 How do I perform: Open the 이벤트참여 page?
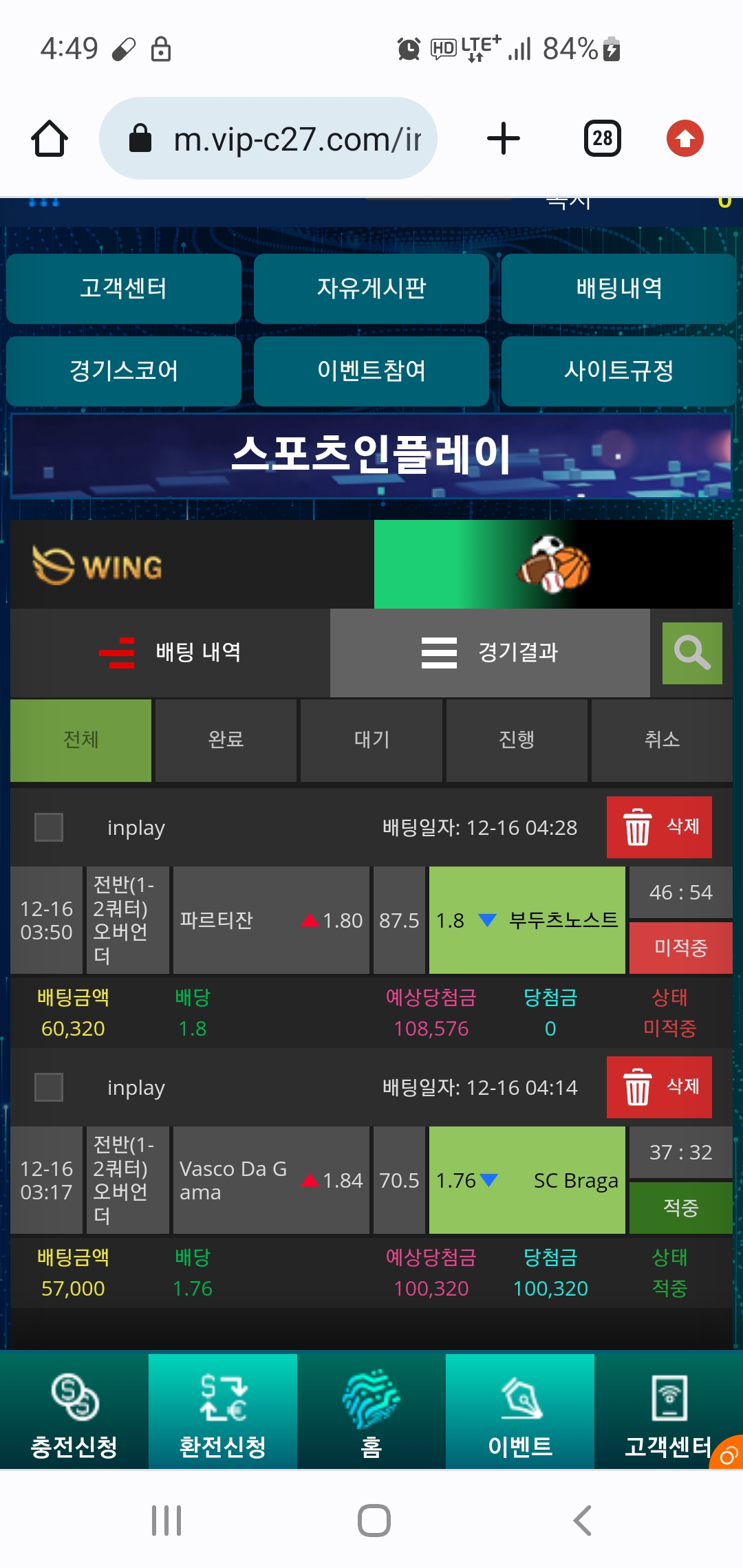tap(371, 371)
